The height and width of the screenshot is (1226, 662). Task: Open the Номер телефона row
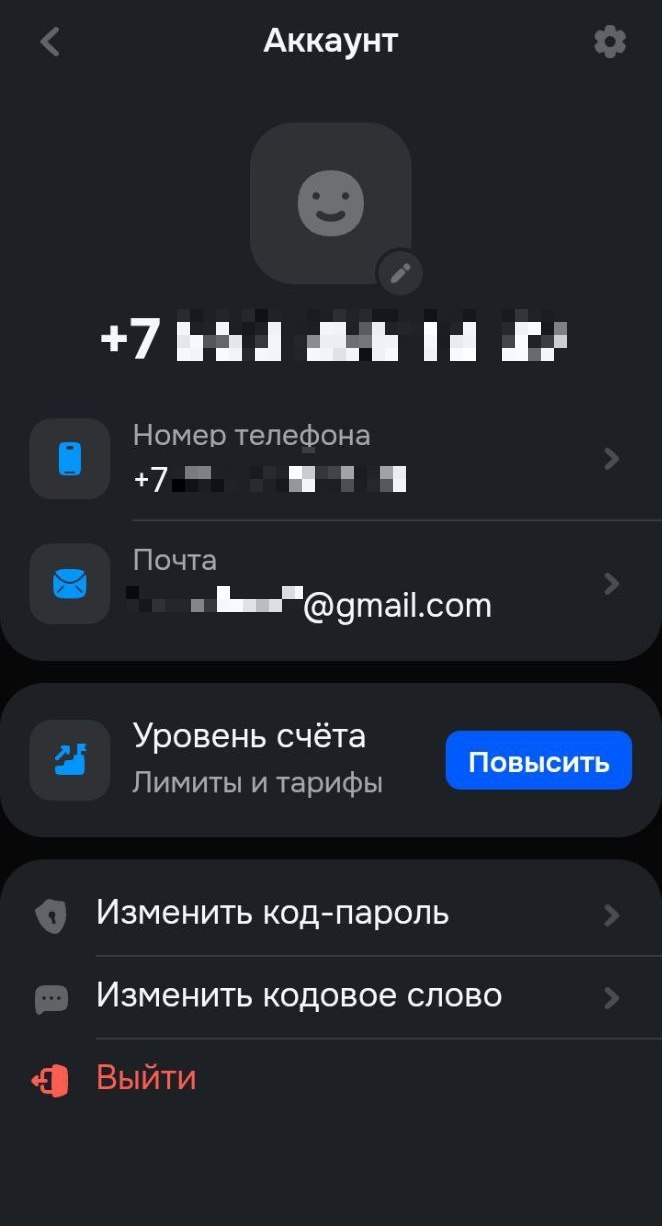(330, 459)
